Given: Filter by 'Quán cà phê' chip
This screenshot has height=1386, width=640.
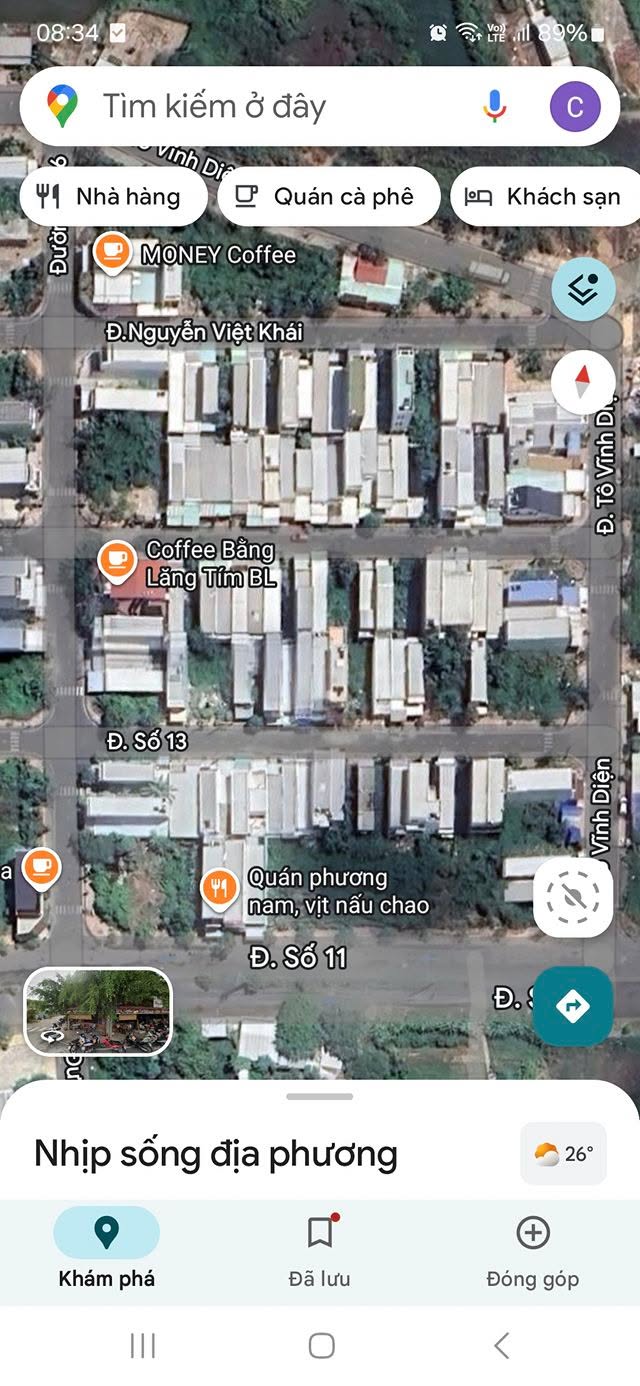Looking at the screenshot, I should click(329, 196).
